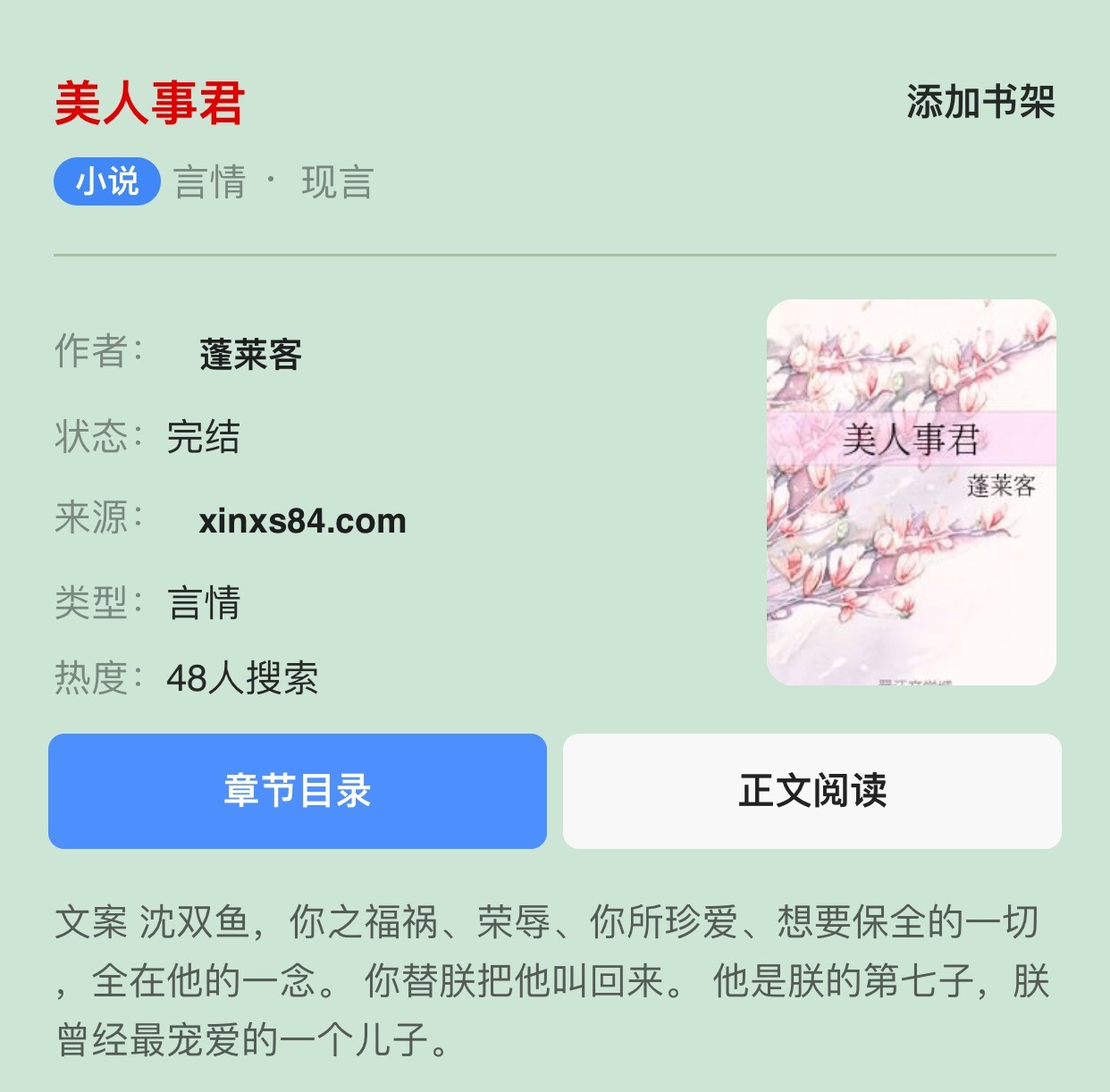Open the 章节目录 chapter list
The width and height of the screenshot is (1110, 1092).
(298, 791)
